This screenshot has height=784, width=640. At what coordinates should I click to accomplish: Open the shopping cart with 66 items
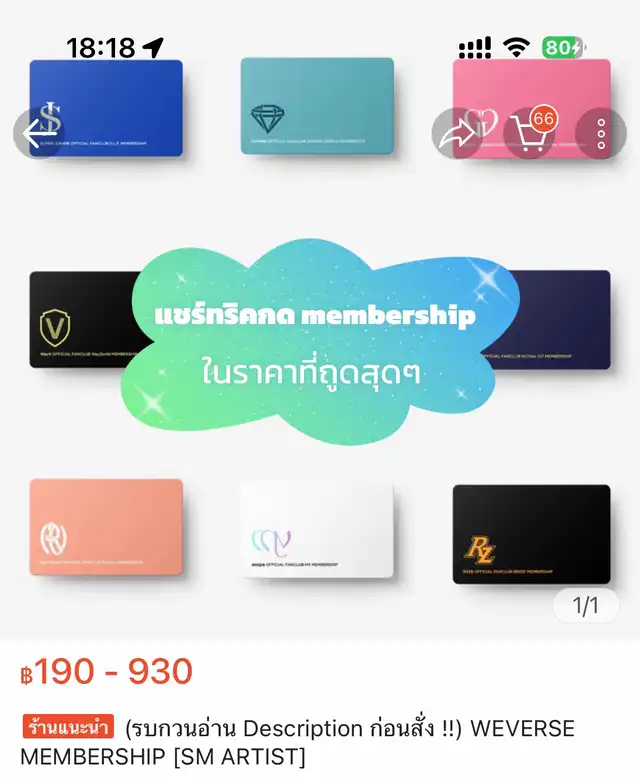click(530, 134)
